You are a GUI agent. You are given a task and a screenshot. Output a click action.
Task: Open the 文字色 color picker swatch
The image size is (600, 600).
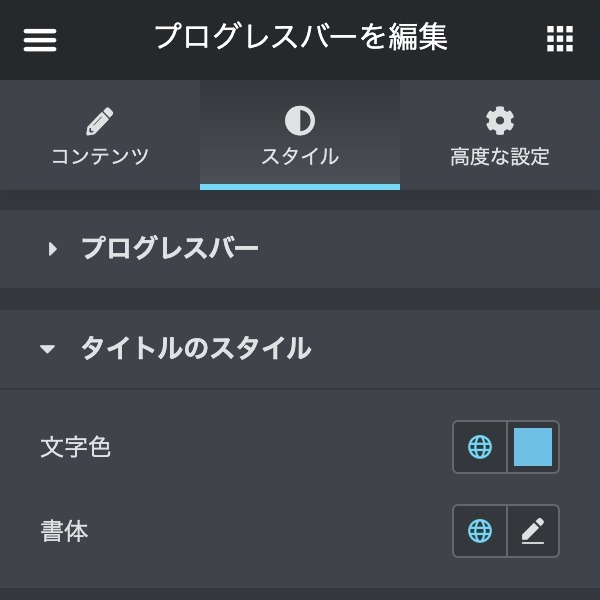click(x=533, y=447)
